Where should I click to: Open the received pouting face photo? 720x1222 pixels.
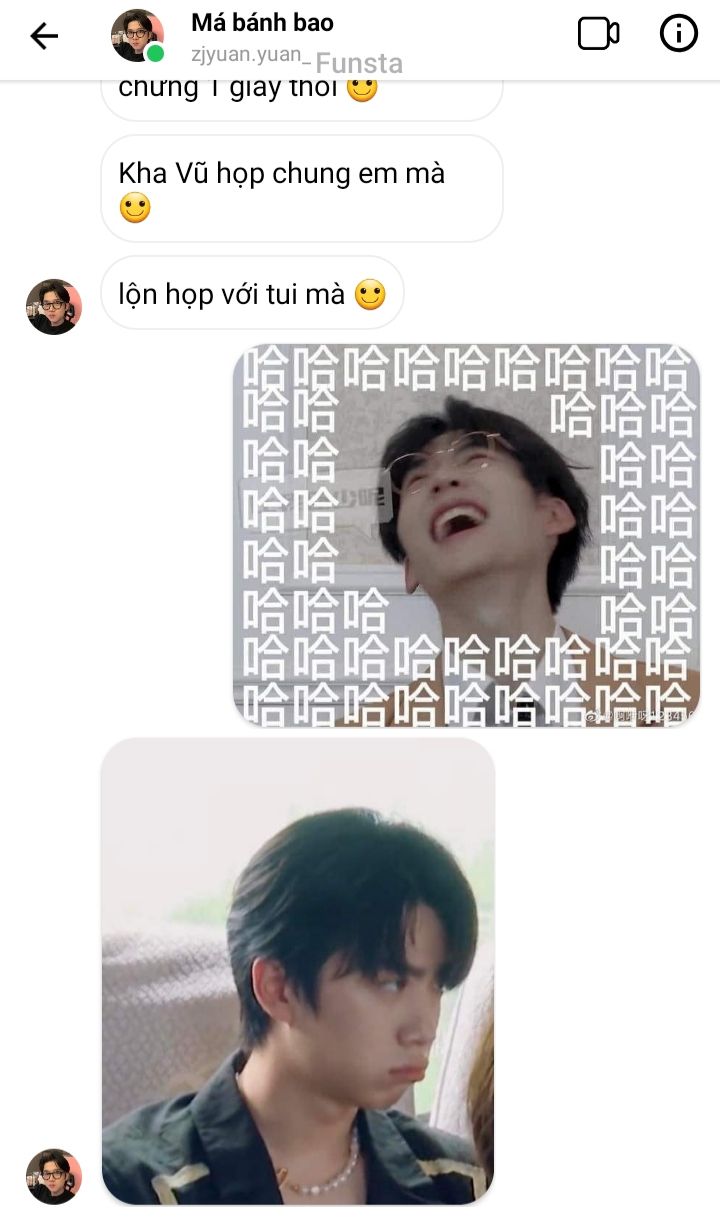[x=298, y=970]
